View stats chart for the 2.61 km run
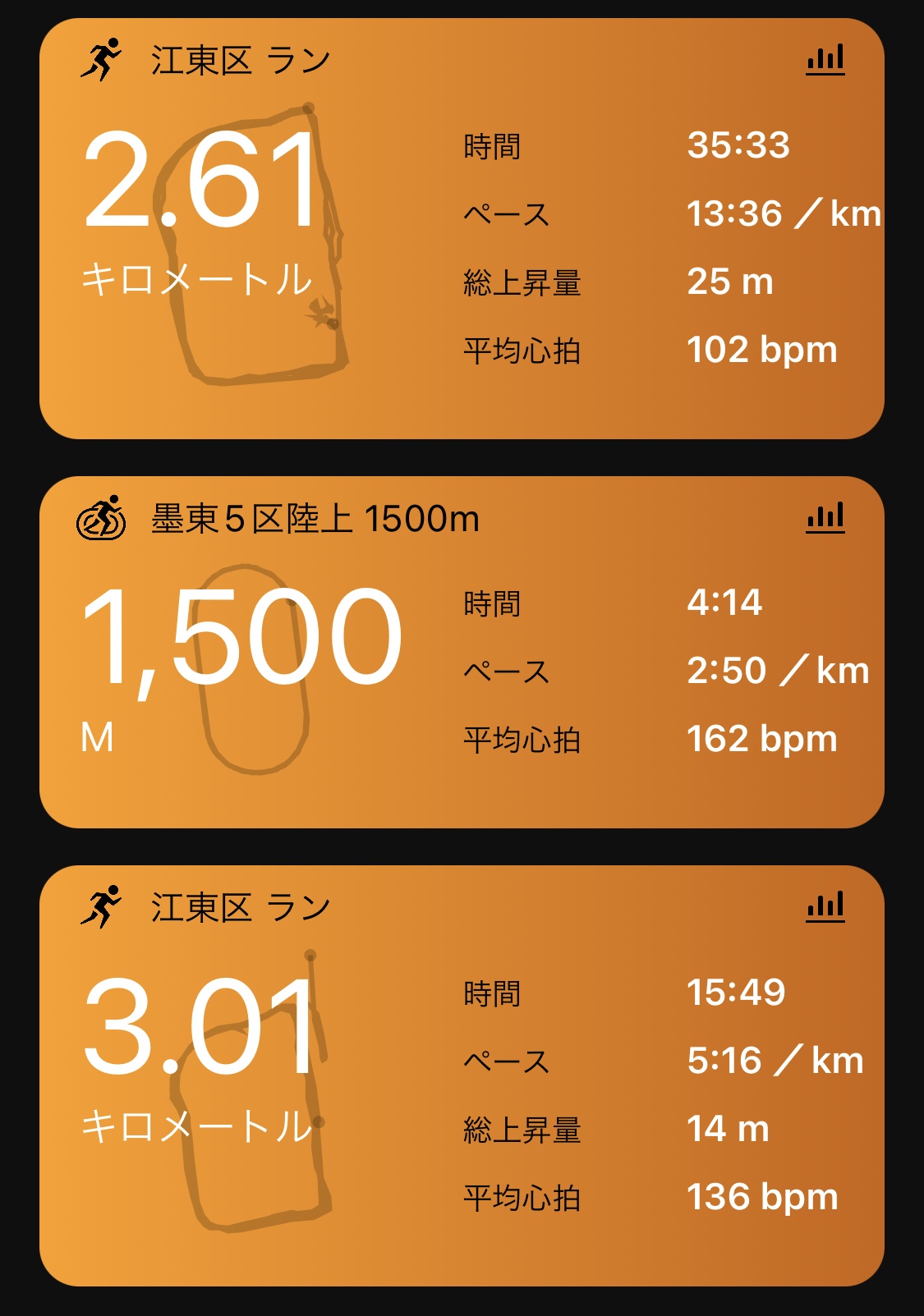The image size is (924, 1316). (x=825, y=60)
